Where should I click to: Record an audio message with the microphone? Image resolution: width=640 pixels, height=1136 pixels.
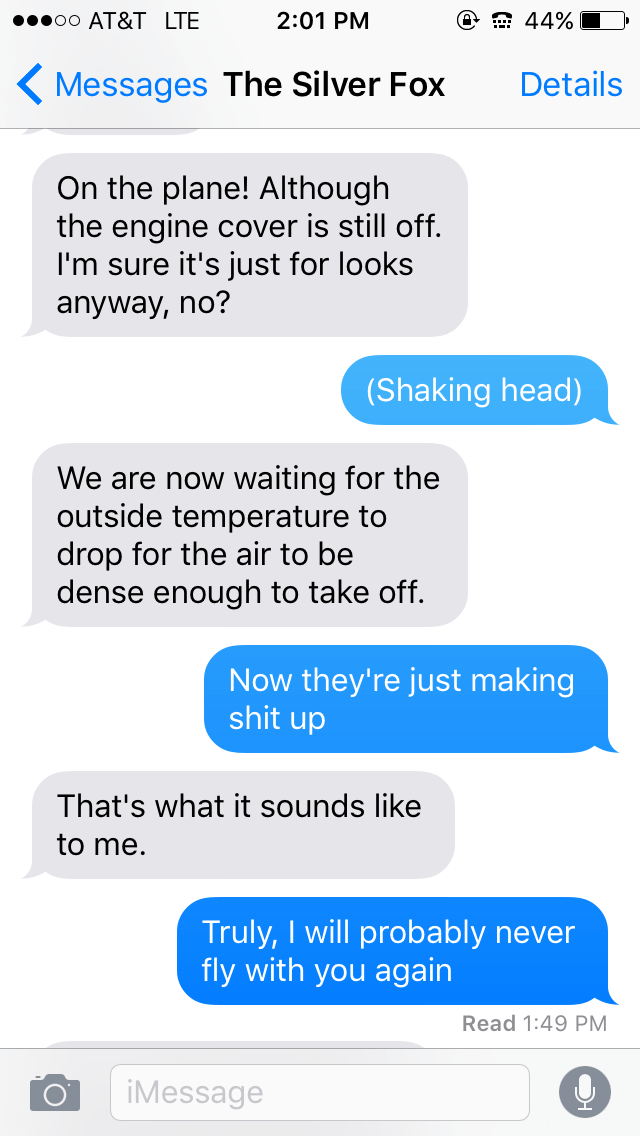[584, 1092]
